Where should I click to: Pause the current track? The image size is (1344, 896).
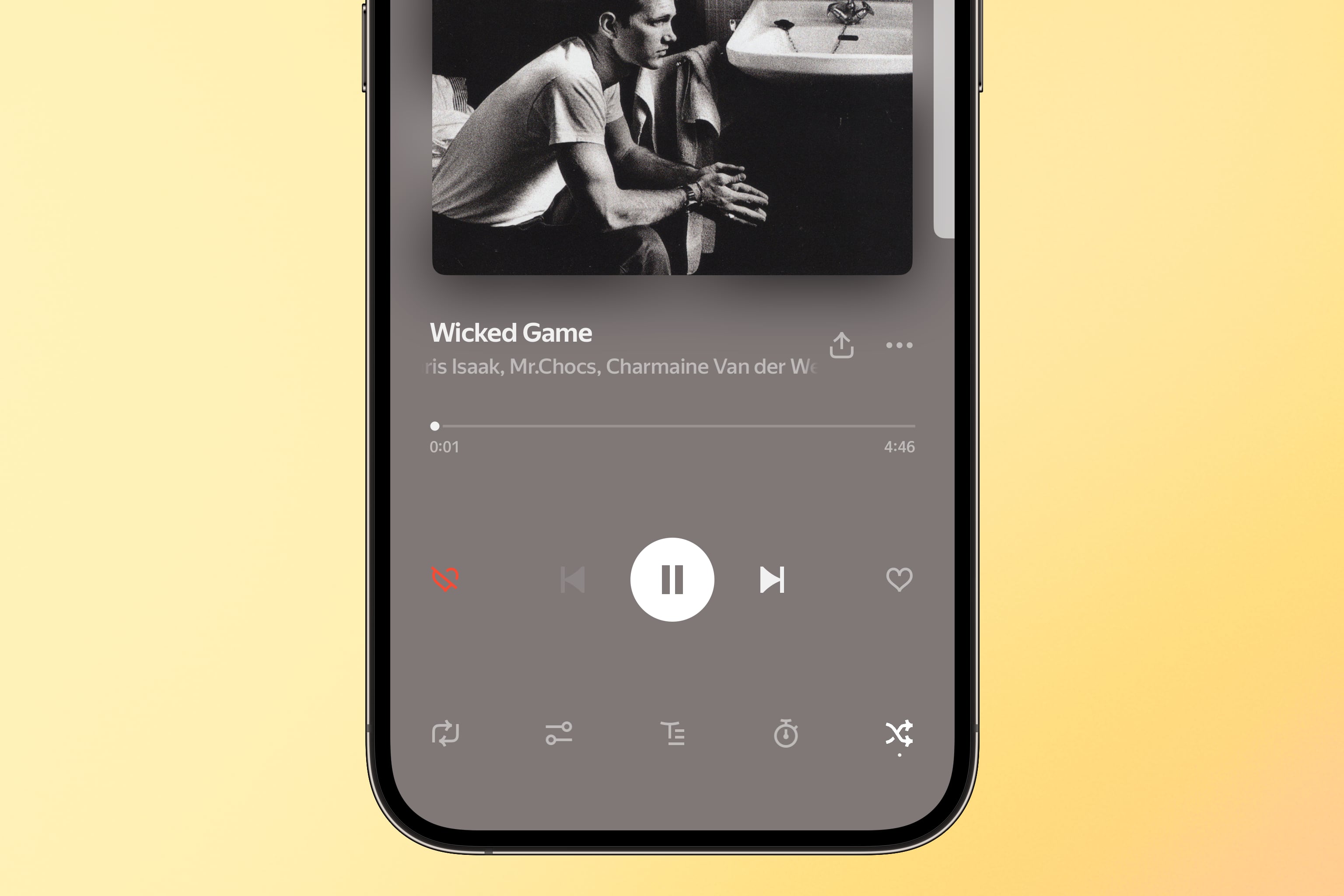[x=672, y=579]
